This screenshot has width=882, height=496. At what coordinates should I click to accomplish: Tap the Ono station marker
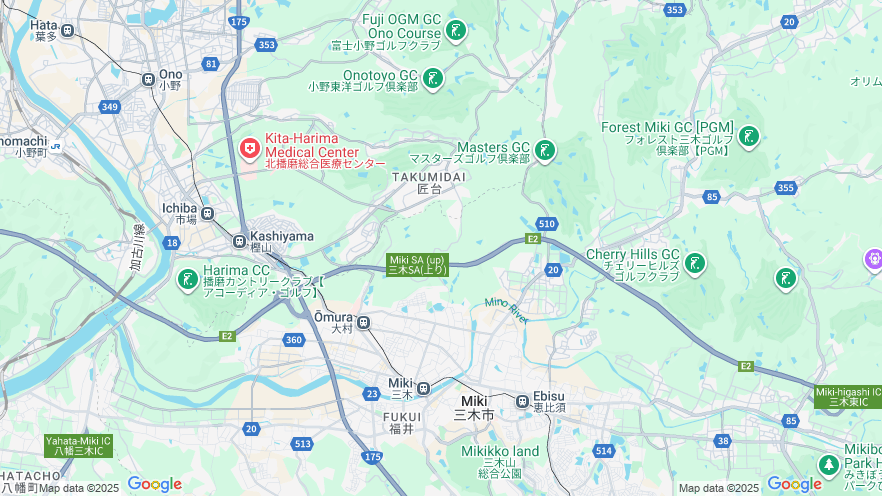pos(148,78)
